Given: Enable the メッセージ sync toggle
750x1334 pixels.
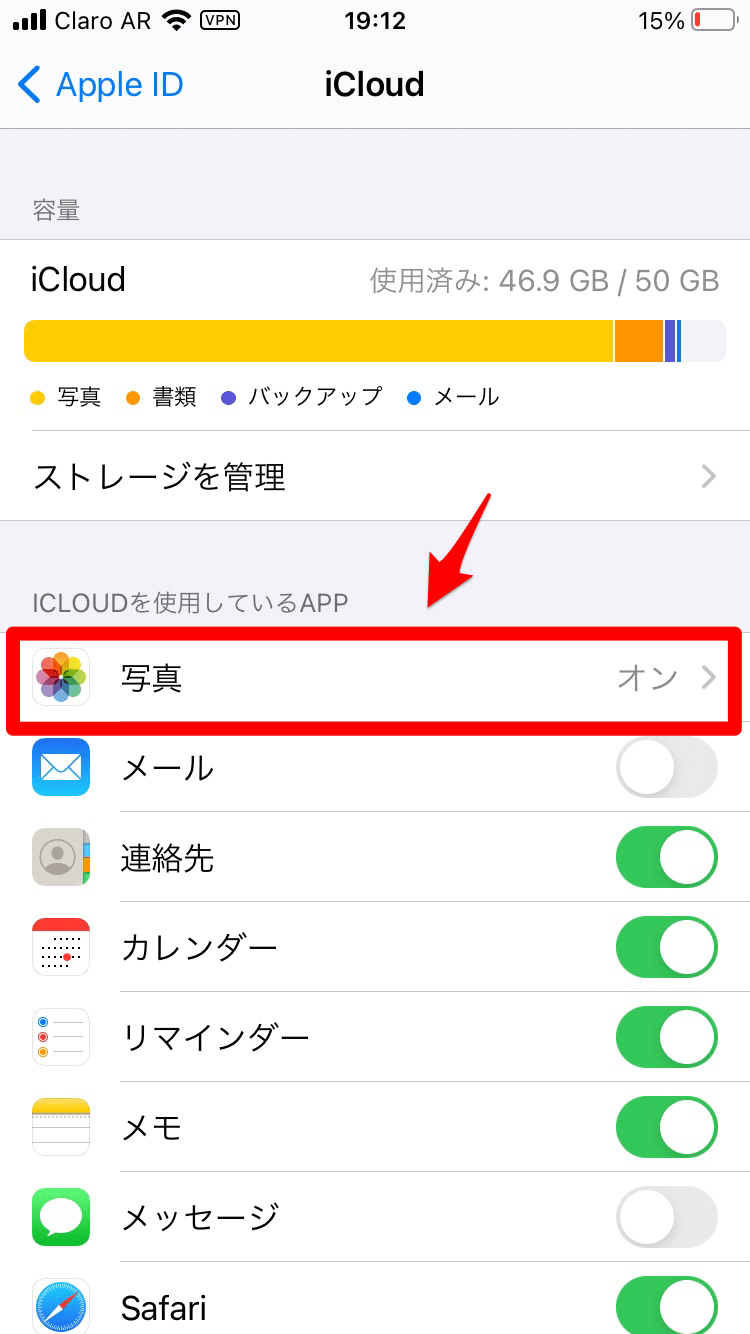Looking at the screenshot, I should tap(666, 1217).
